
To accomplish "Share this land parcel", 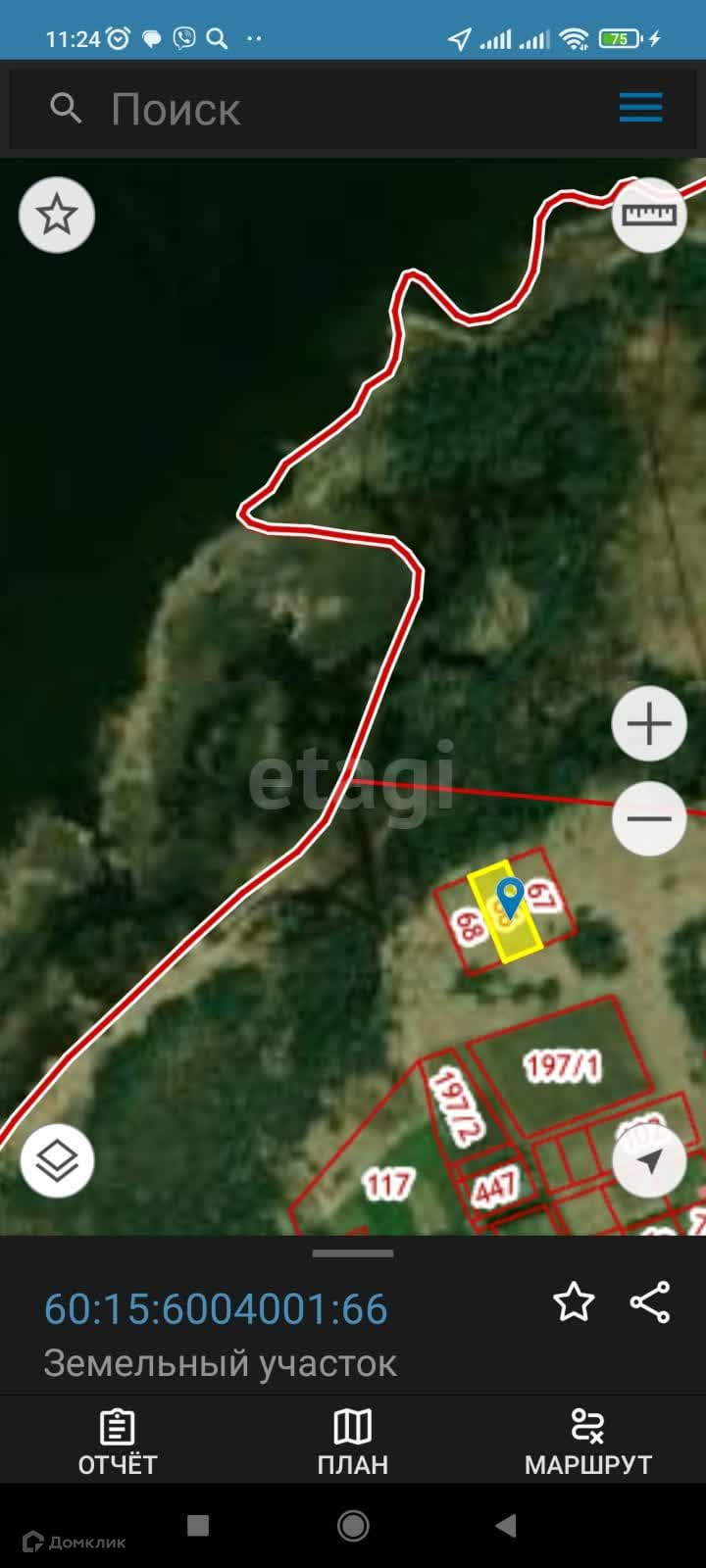I will (650, 1302).
